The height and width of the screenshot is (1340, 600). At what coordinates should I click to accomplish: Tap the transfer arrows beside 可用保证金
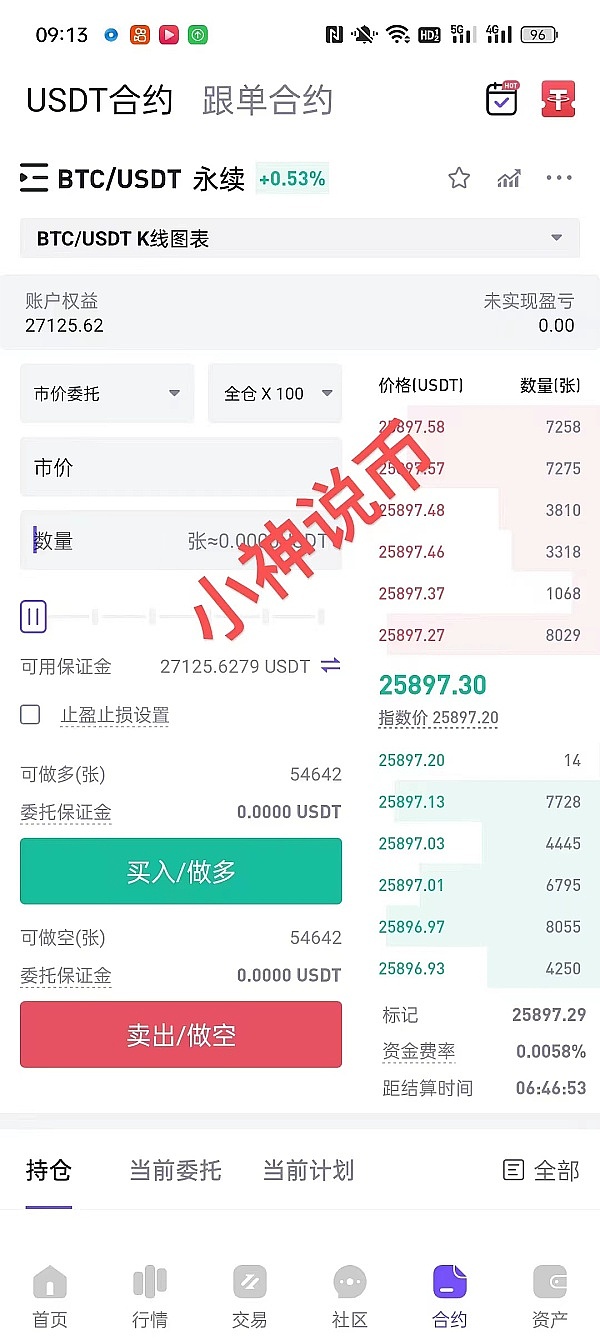[x=331, y=665]
